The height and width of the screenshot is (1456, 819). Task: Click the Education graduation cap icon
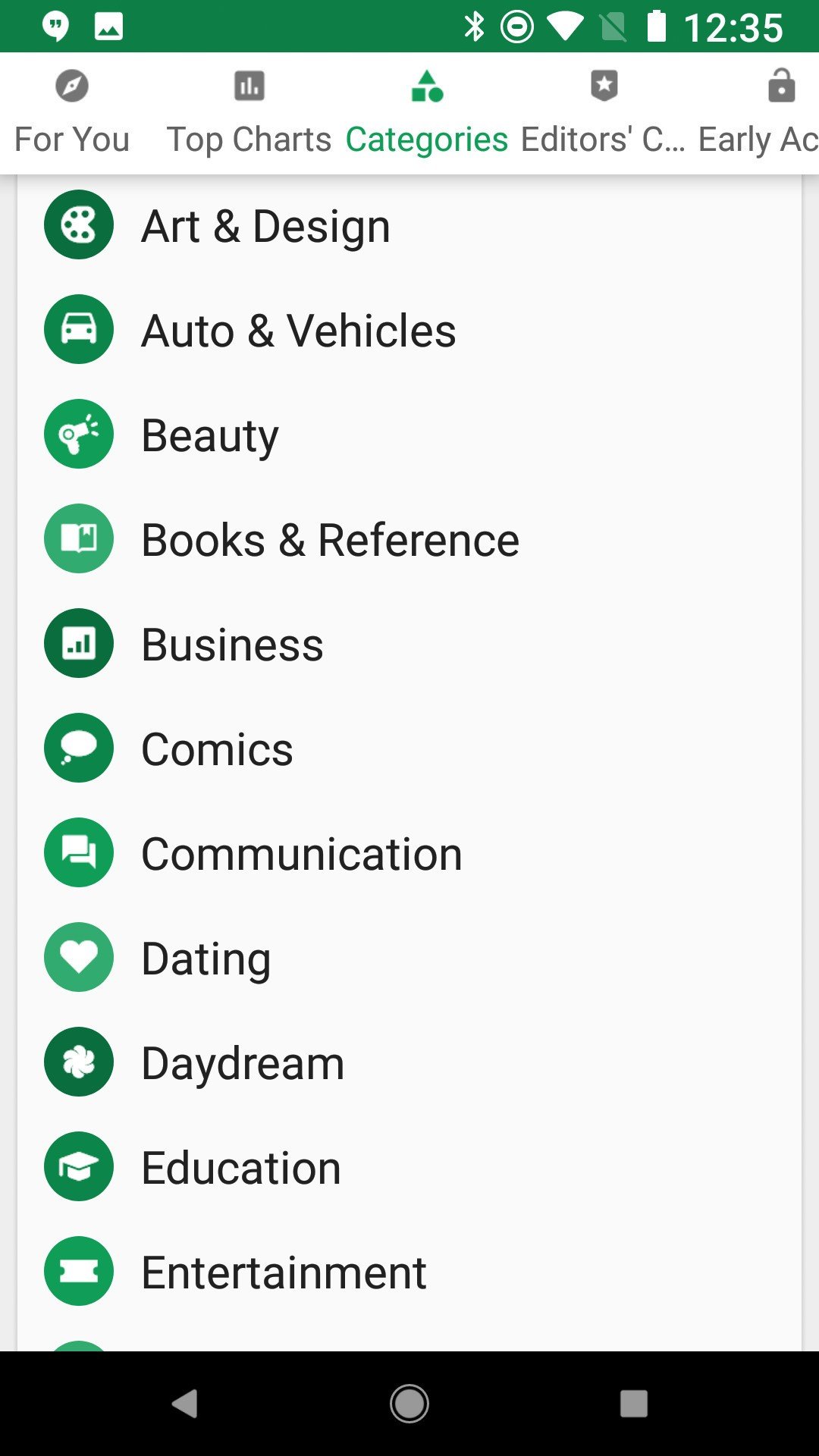click(x=78, y=1166)
